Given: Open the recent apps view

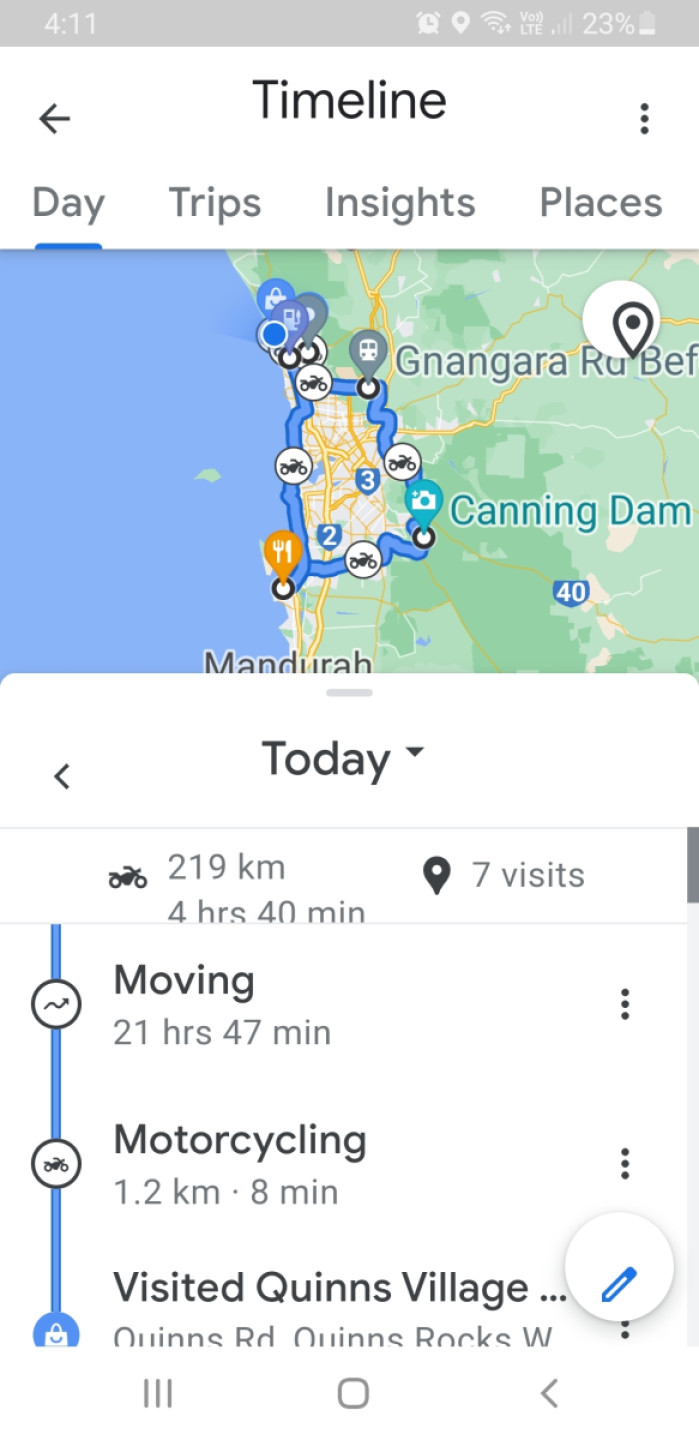Looking at the screenshot, I should coord(158,1393).
